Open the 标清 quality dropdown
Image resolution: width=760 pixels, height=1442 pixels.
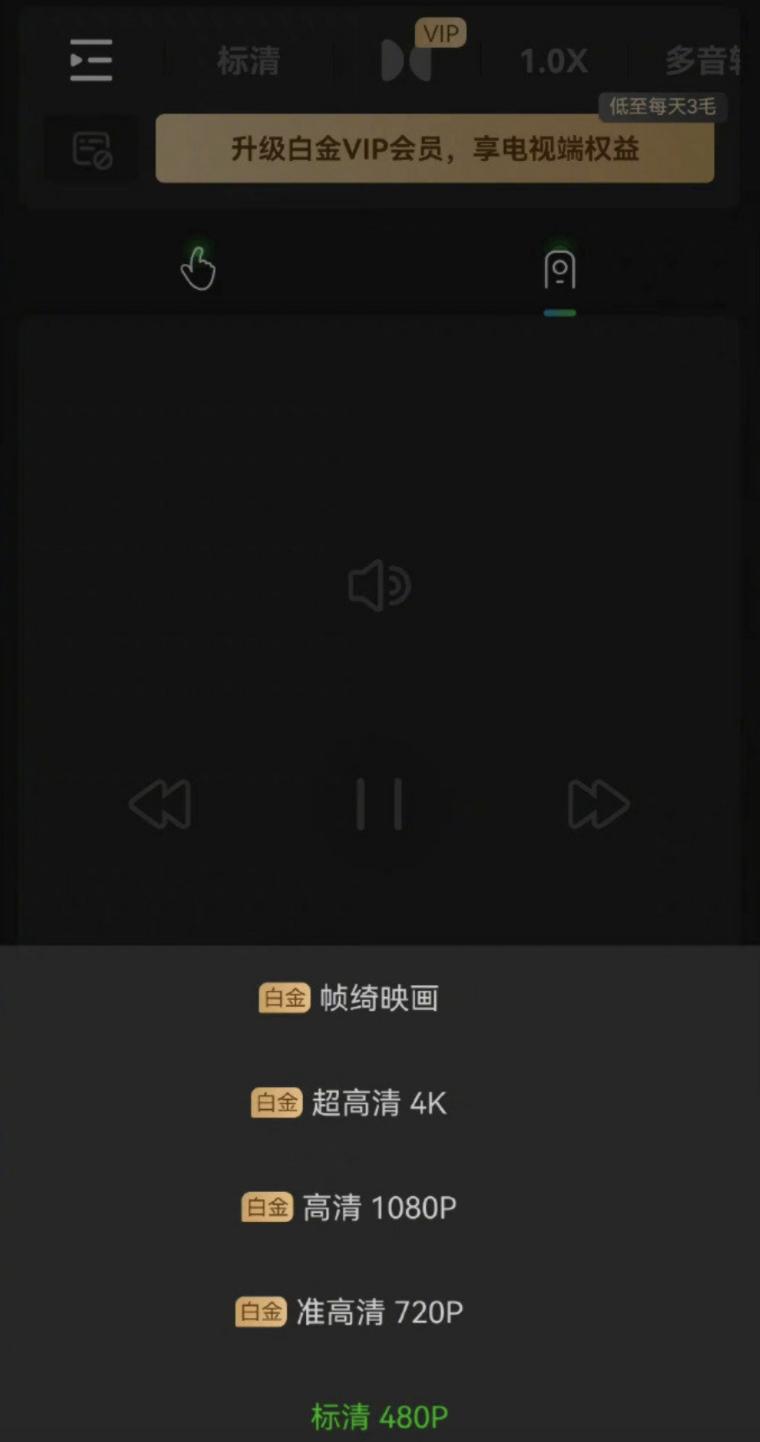[x=248, y=62]
